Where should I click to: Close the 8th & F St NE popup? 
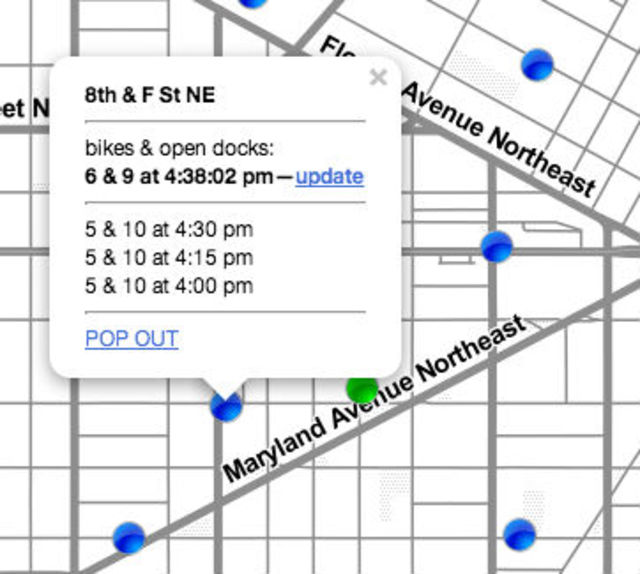click(x=377, y=77)
